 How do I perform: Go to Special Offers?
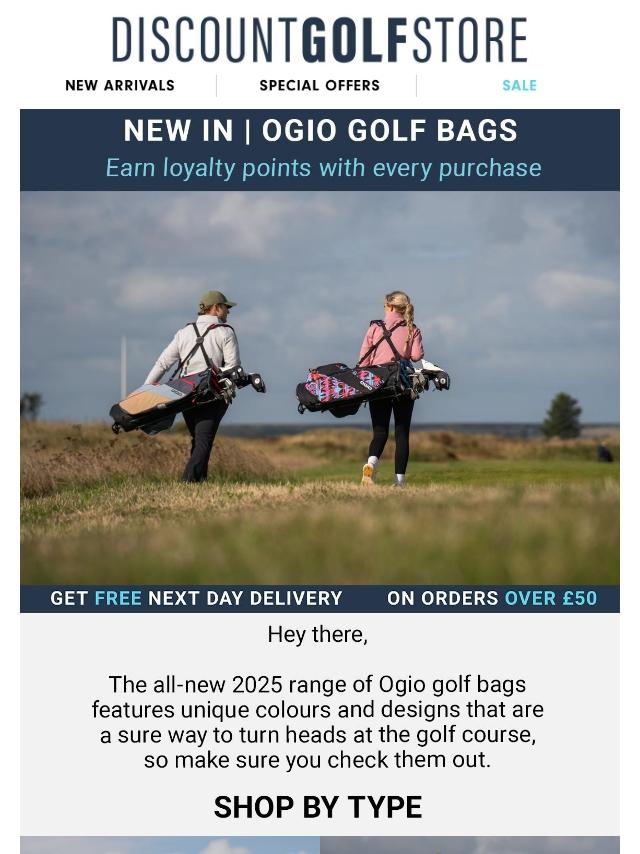pyautogui.click(x=319, y=86)
